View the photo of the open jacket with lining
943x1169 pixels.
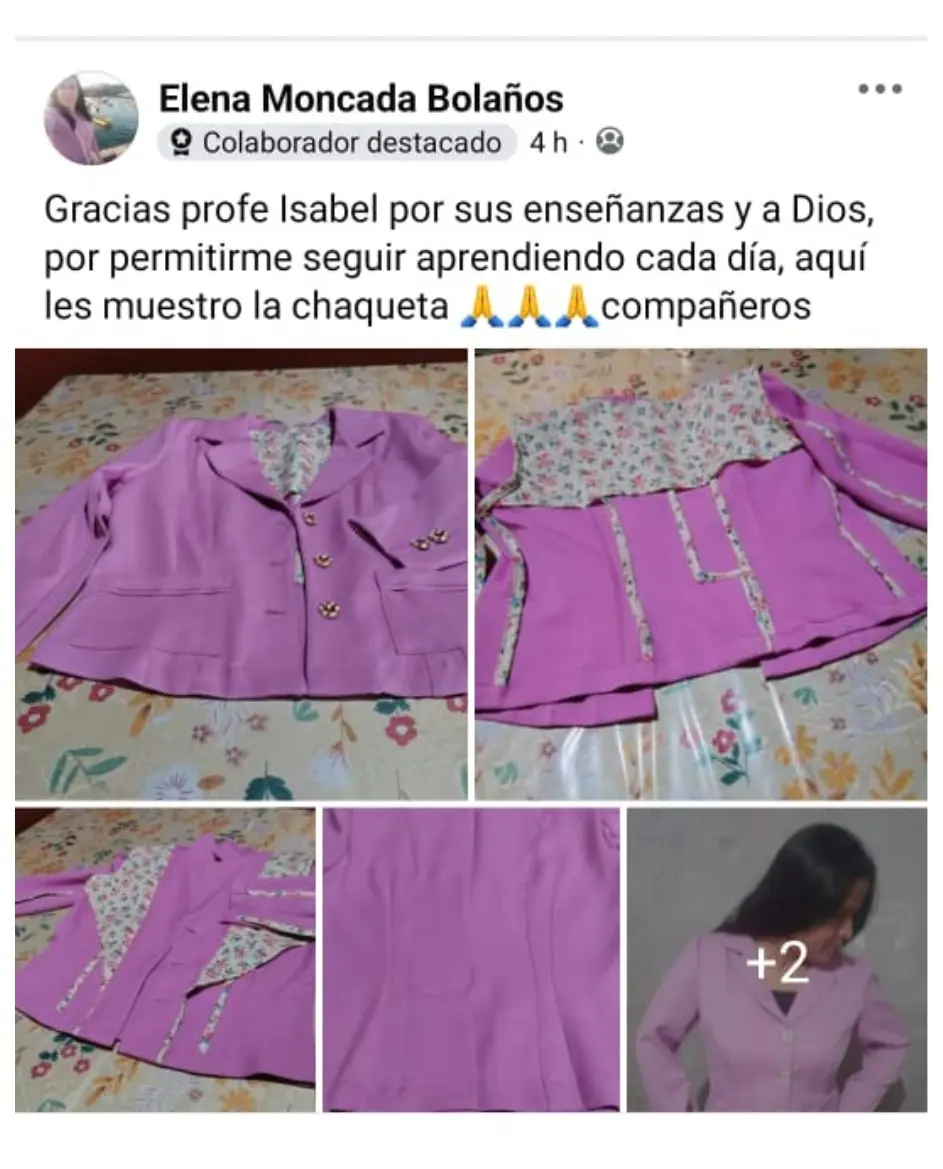165,959
